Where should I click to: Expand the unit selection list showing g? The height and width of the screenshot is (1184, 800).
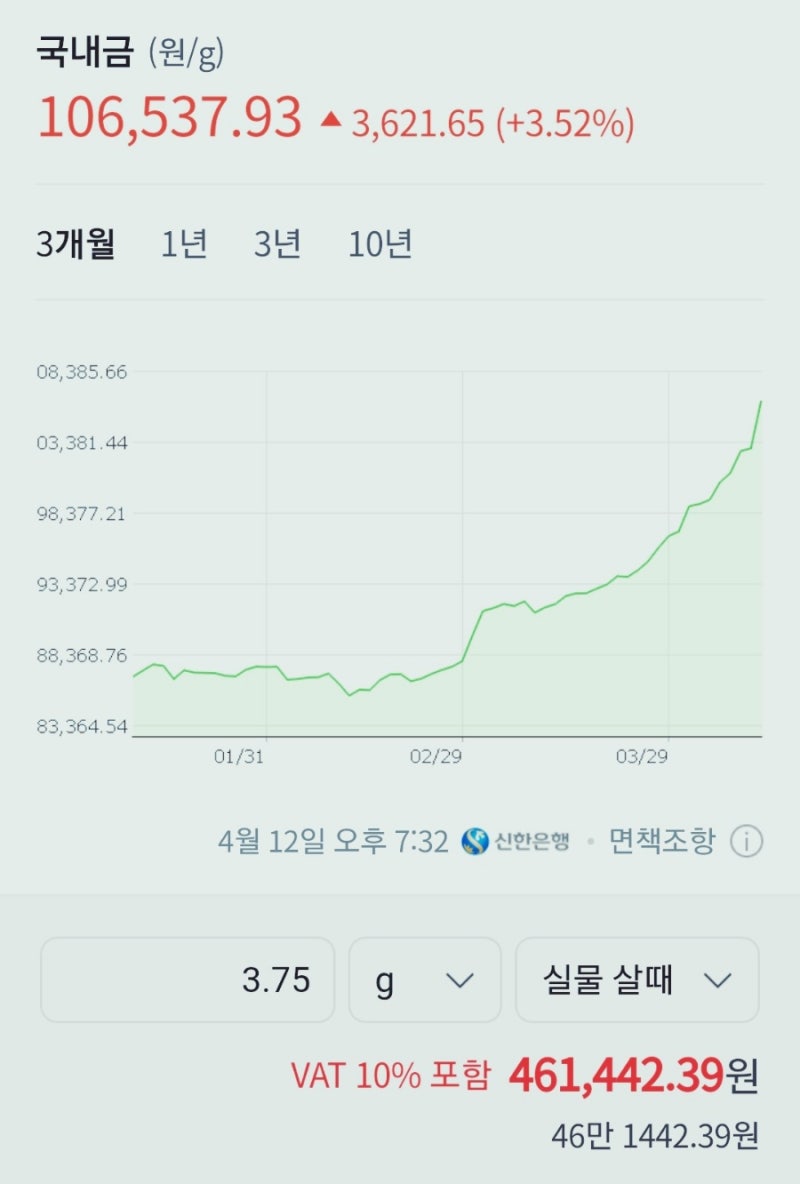tap(425, 981)
